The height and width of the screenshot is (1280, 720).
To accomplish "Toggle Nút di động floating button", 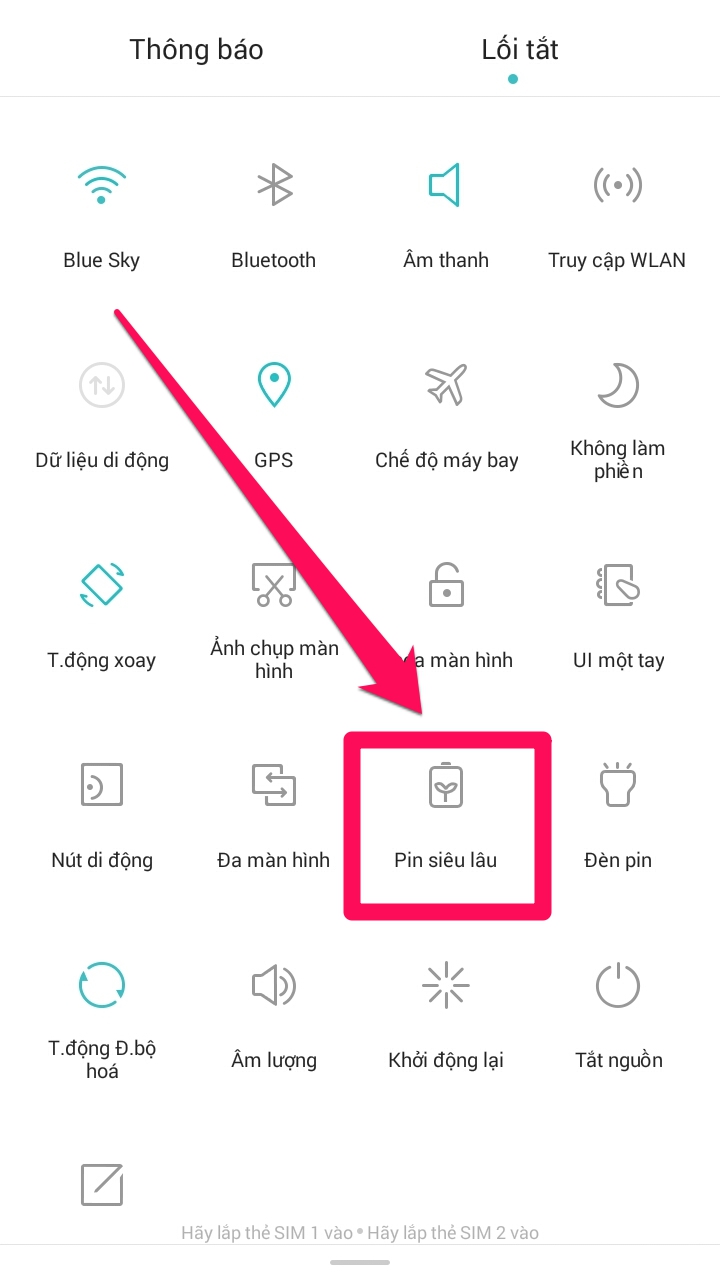I will (x=101, y=786).
